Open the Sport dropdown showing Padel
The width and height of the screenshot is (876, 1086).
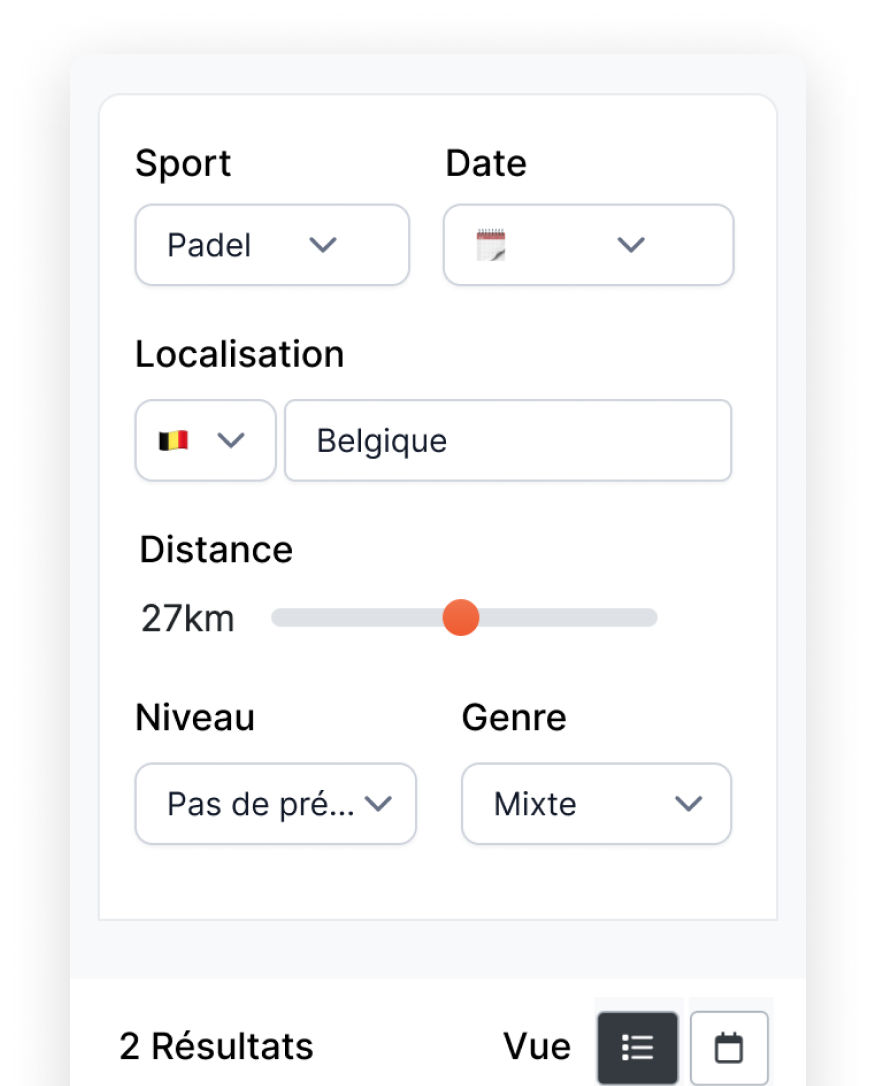(x=272, y=244)
